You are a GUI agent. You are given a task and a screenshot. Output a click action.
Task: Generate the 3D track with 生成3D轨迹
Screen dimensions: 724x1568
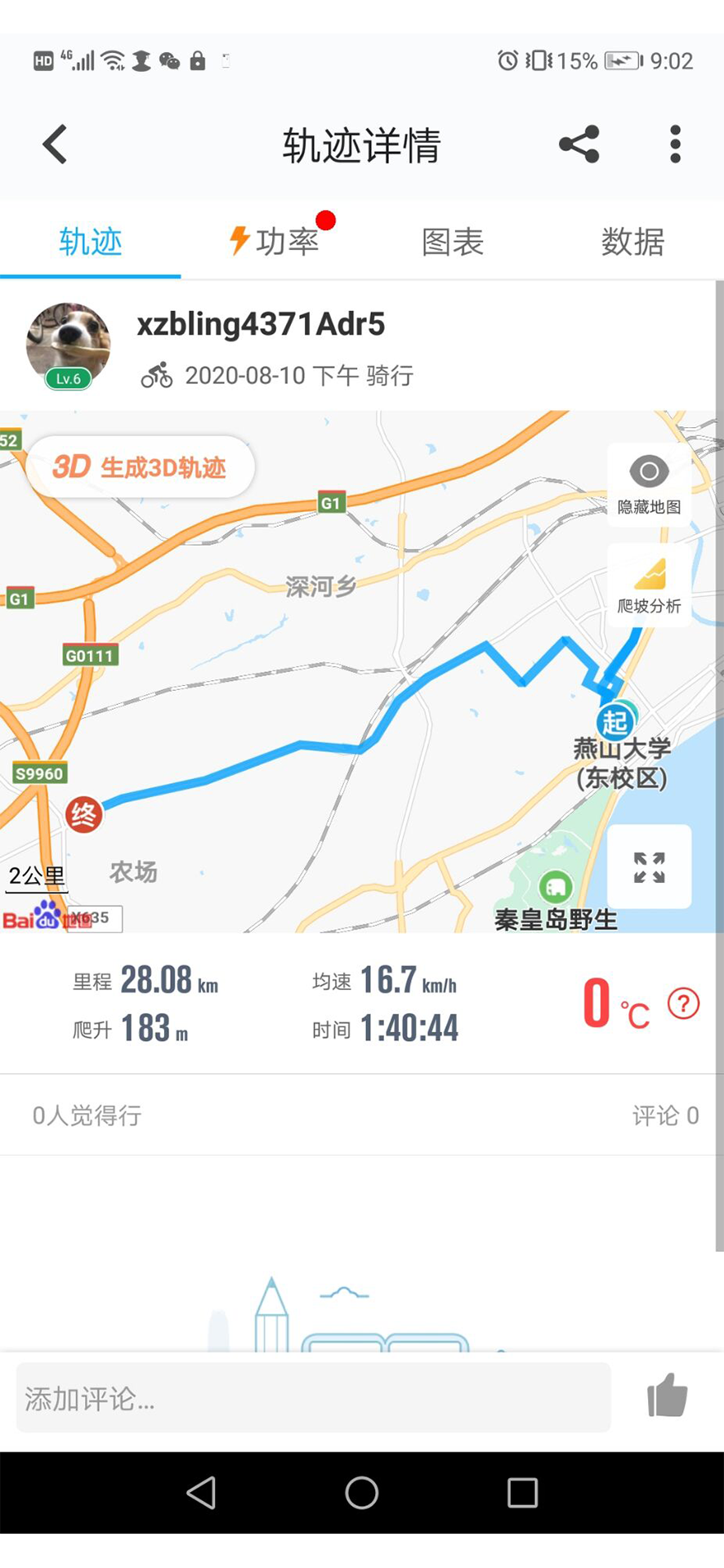click(x=140, y=467)
